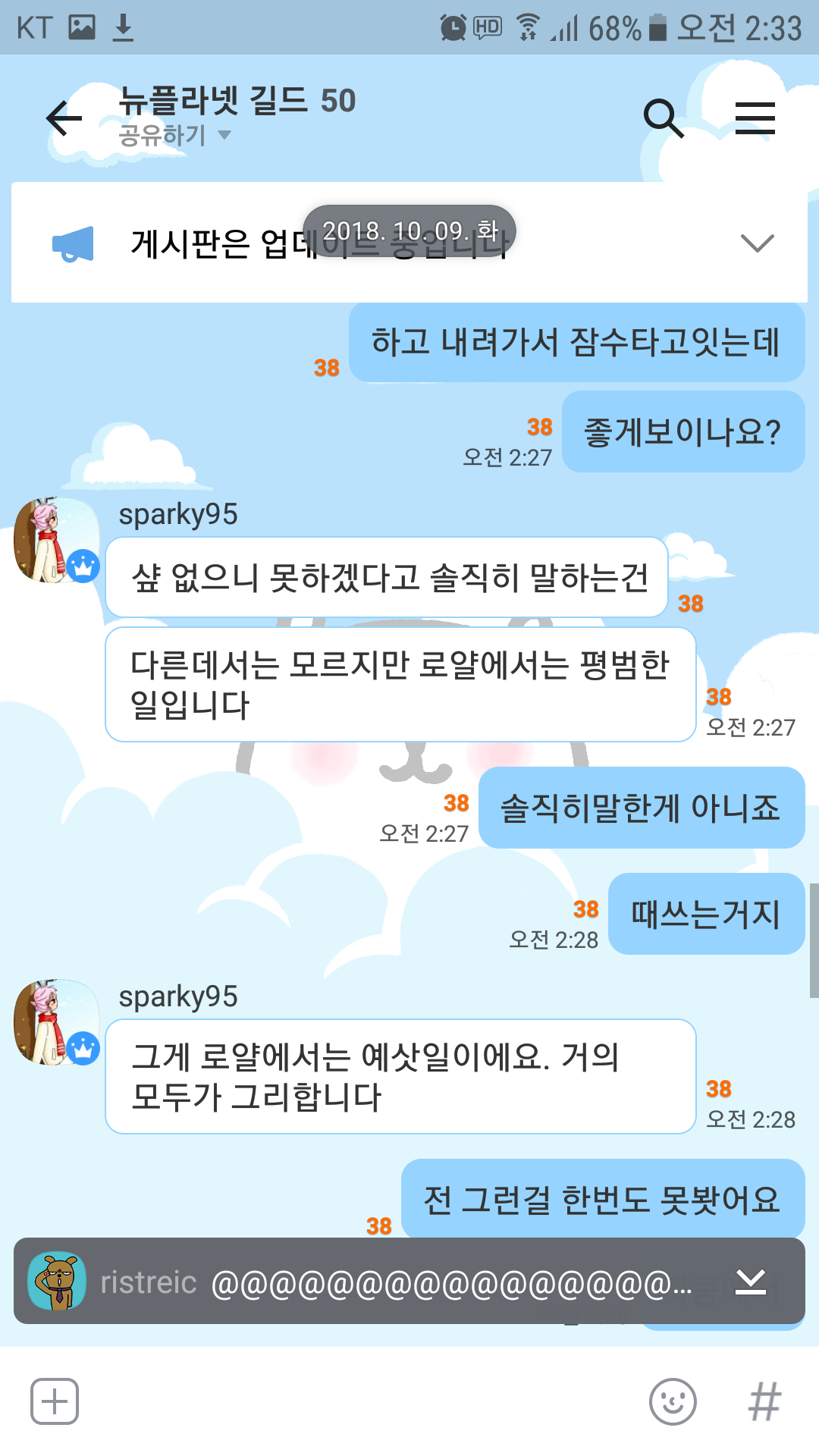Tap the hashtag search icon
819x1456 pixels.
(764, 1401)
